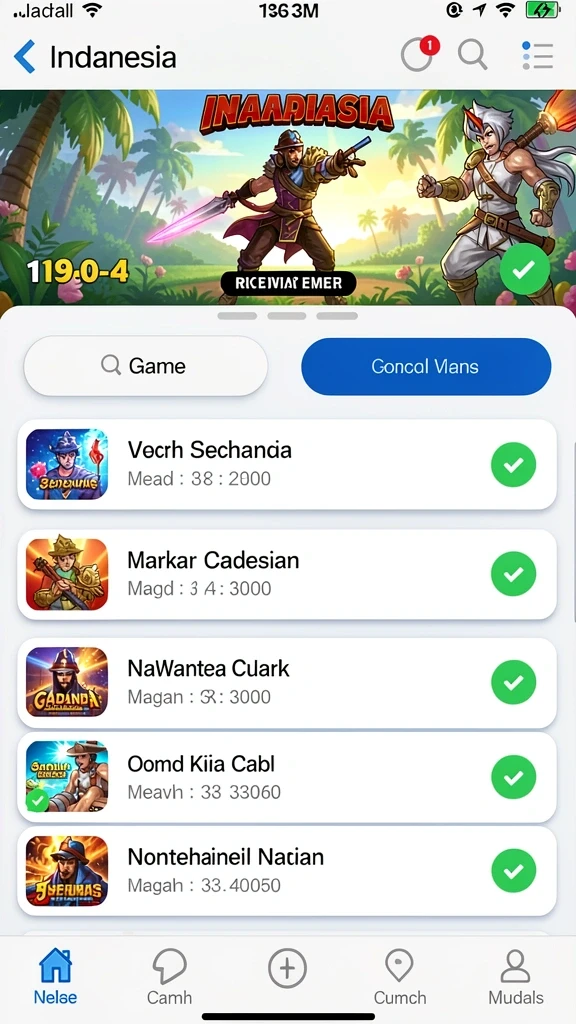Tap the Game search field
This screenshot has height=1024, width=576.
point(146,366)
